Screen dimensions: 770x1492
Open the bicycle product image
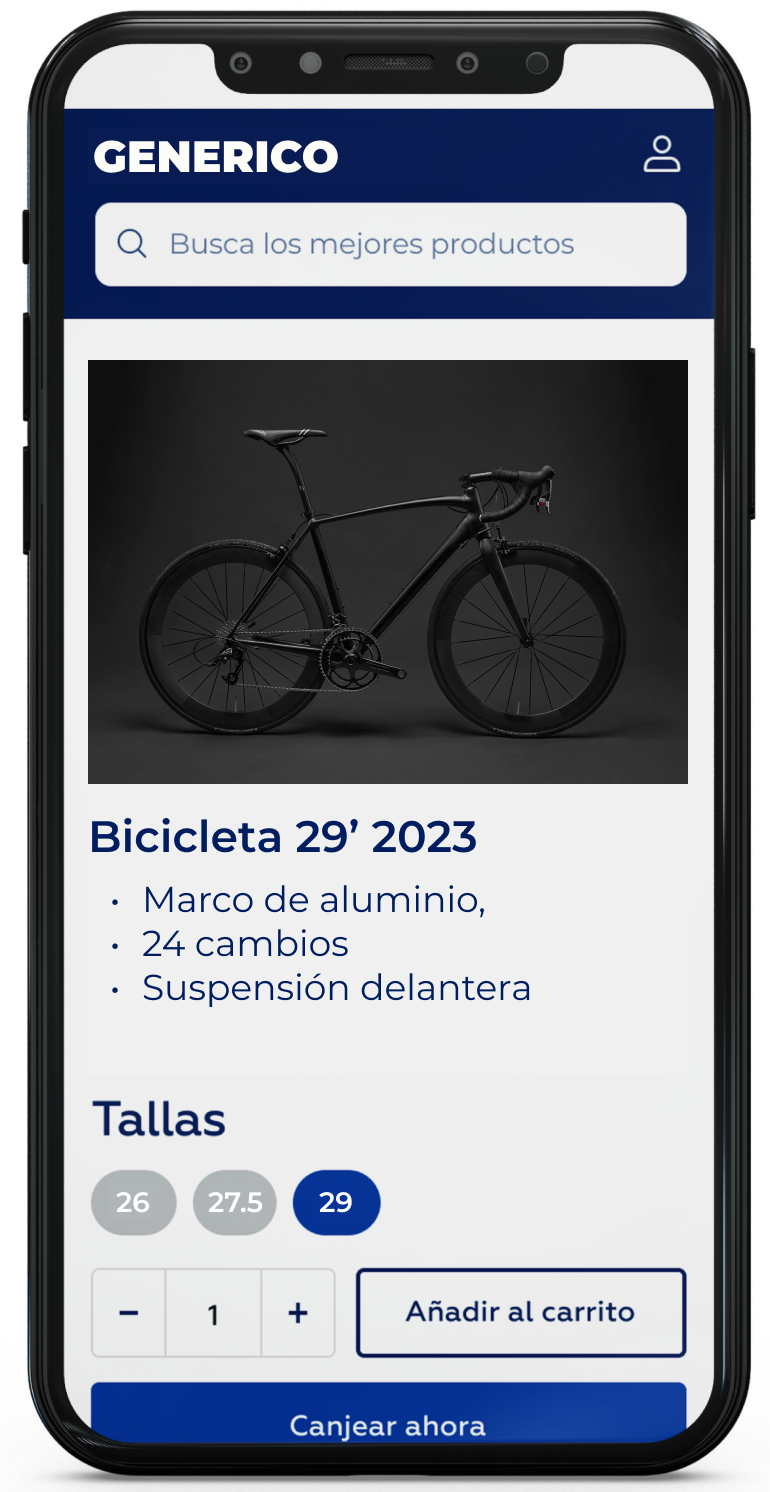click(x=388, y=571)
